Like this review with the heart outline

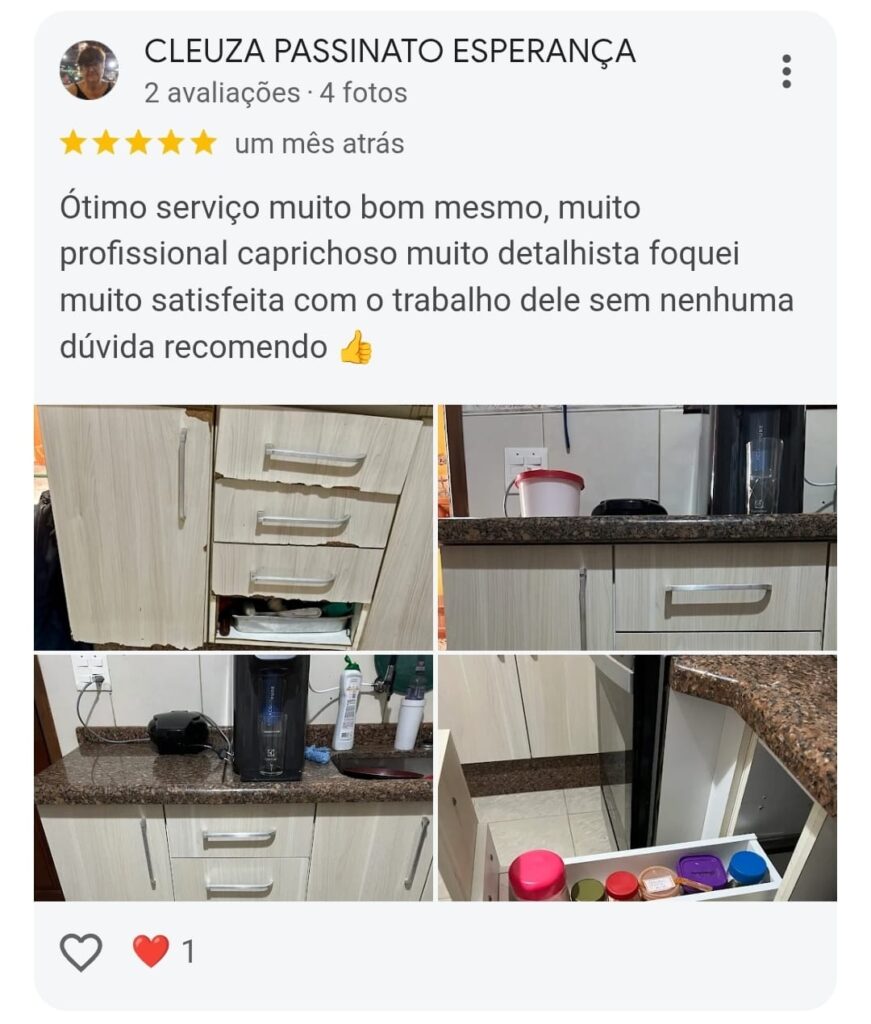[81, 951]
